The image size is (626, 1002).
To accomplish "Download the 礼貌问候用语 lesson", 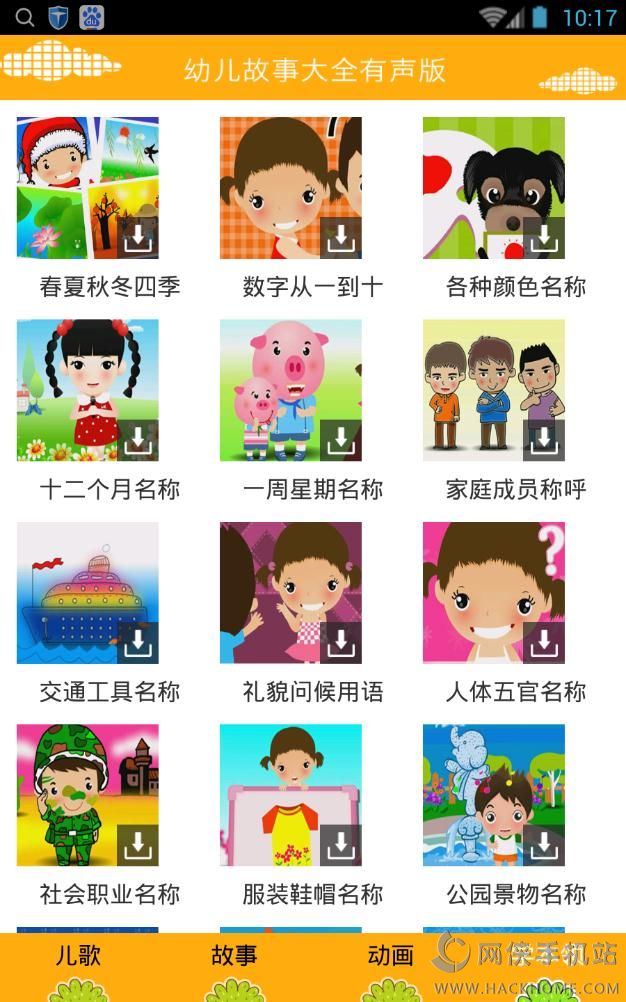I will click(341, 643).
